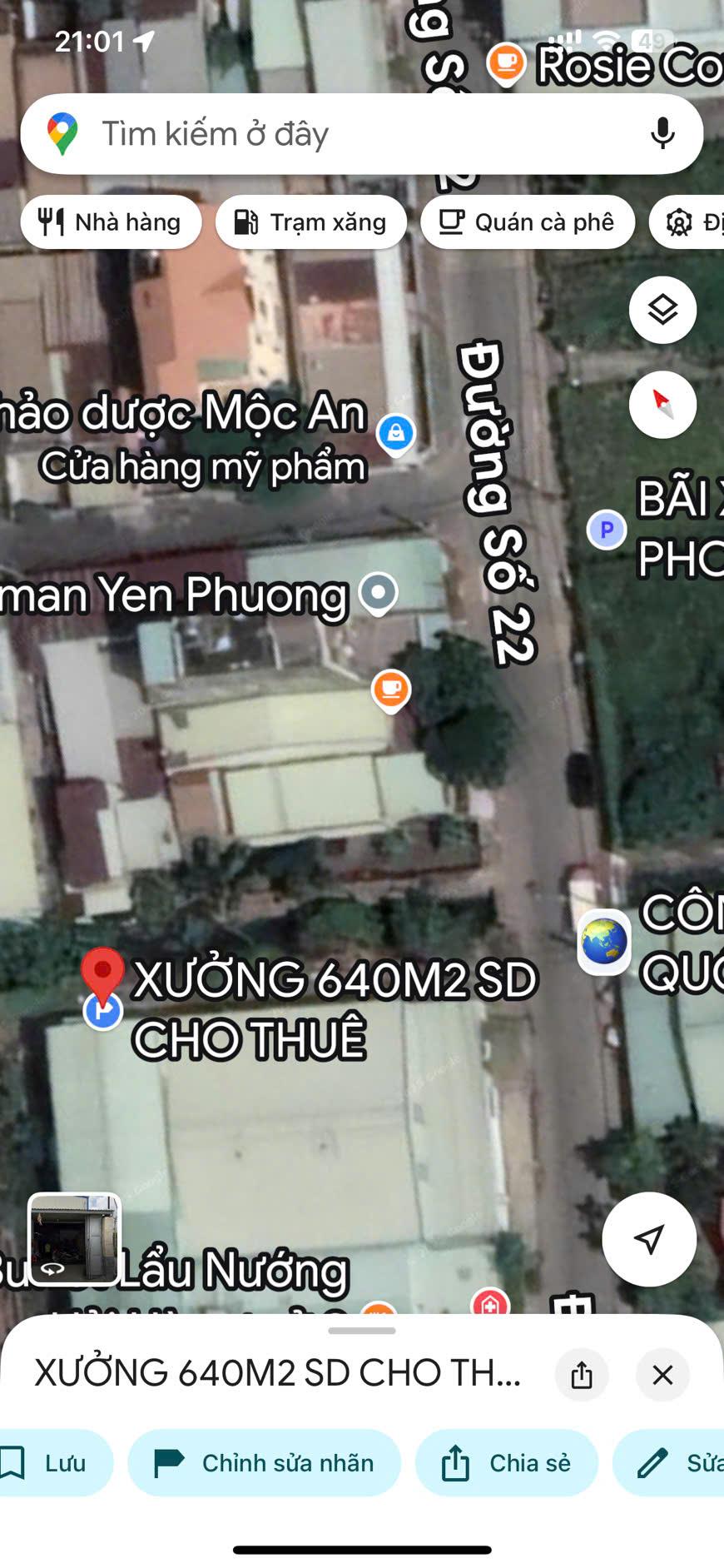724x1568 pixels.
Task: Tap 'Chỉnh sửa nhãn' to edit label
Action: [x=264, y=1463]
